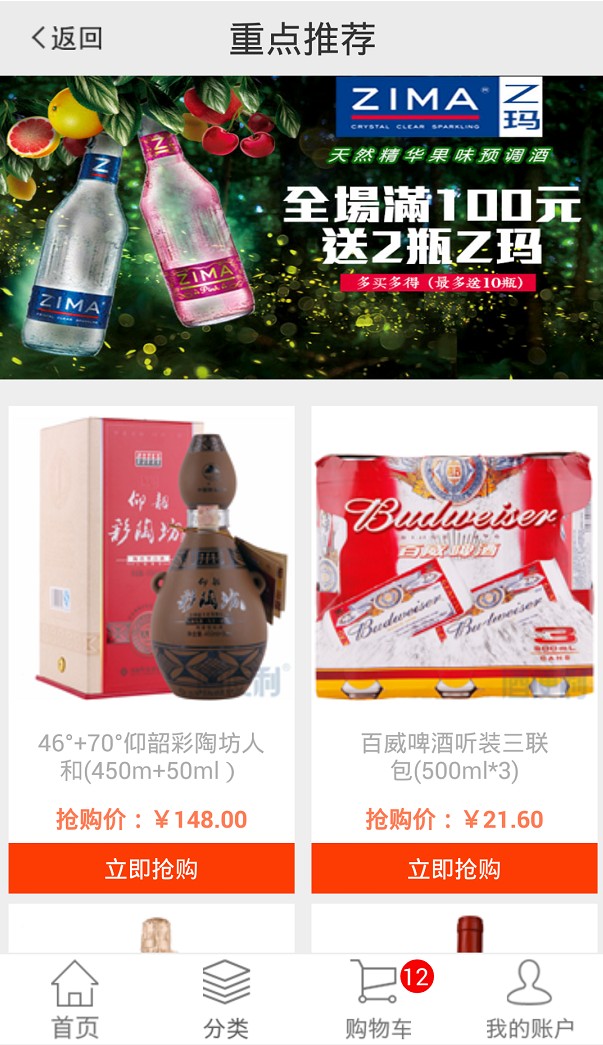Switch to the 首页 tab

click(x=75, y=999)
